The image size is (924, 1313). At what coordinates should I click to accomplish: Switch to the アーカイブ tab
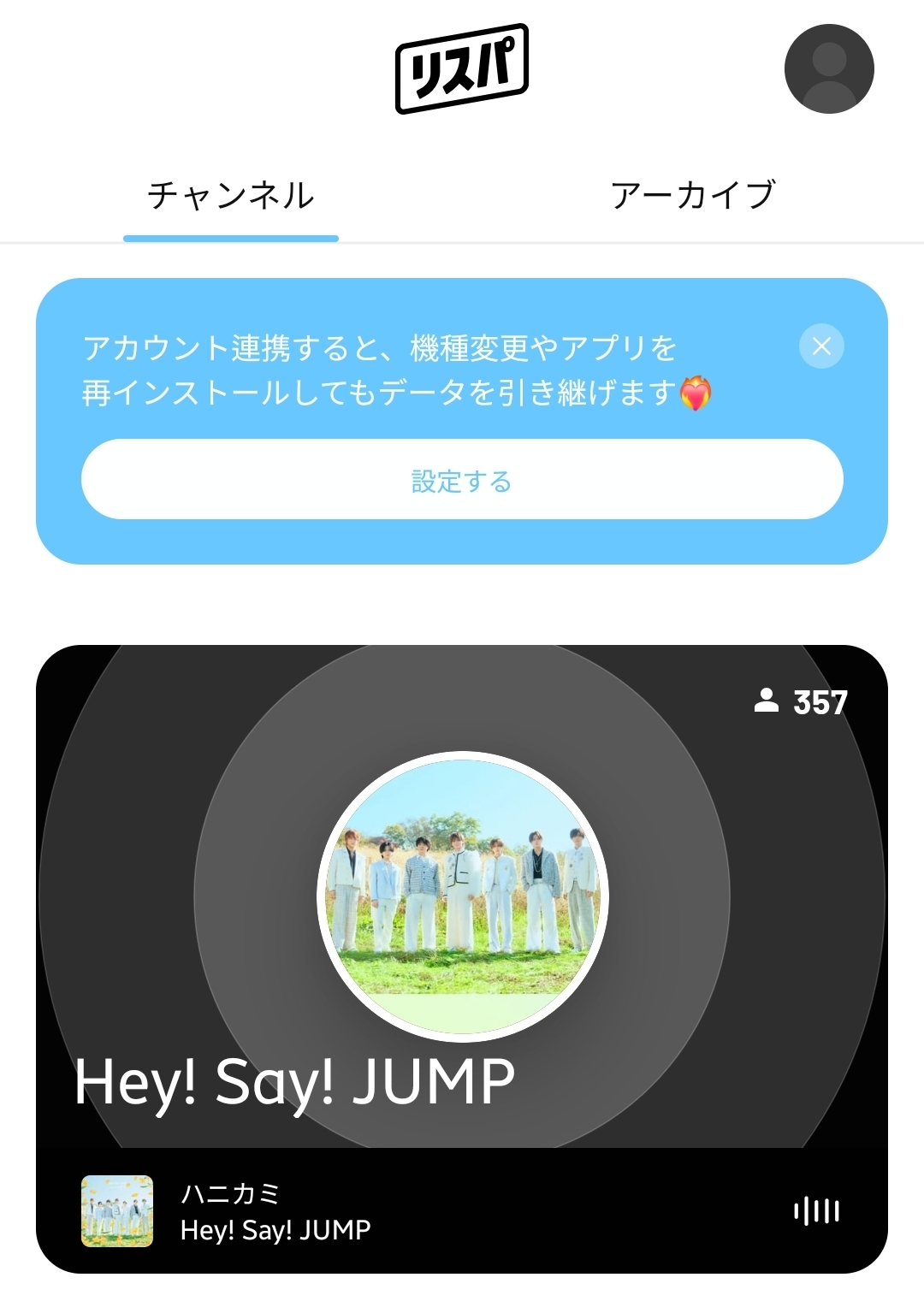click(692, 196)
